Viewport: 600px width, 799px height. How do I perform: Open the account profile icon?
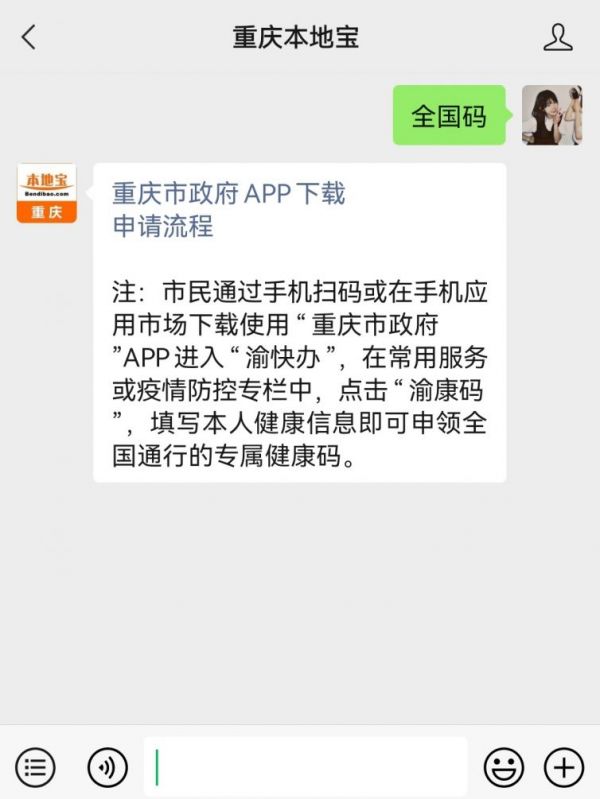click(557, 38)
